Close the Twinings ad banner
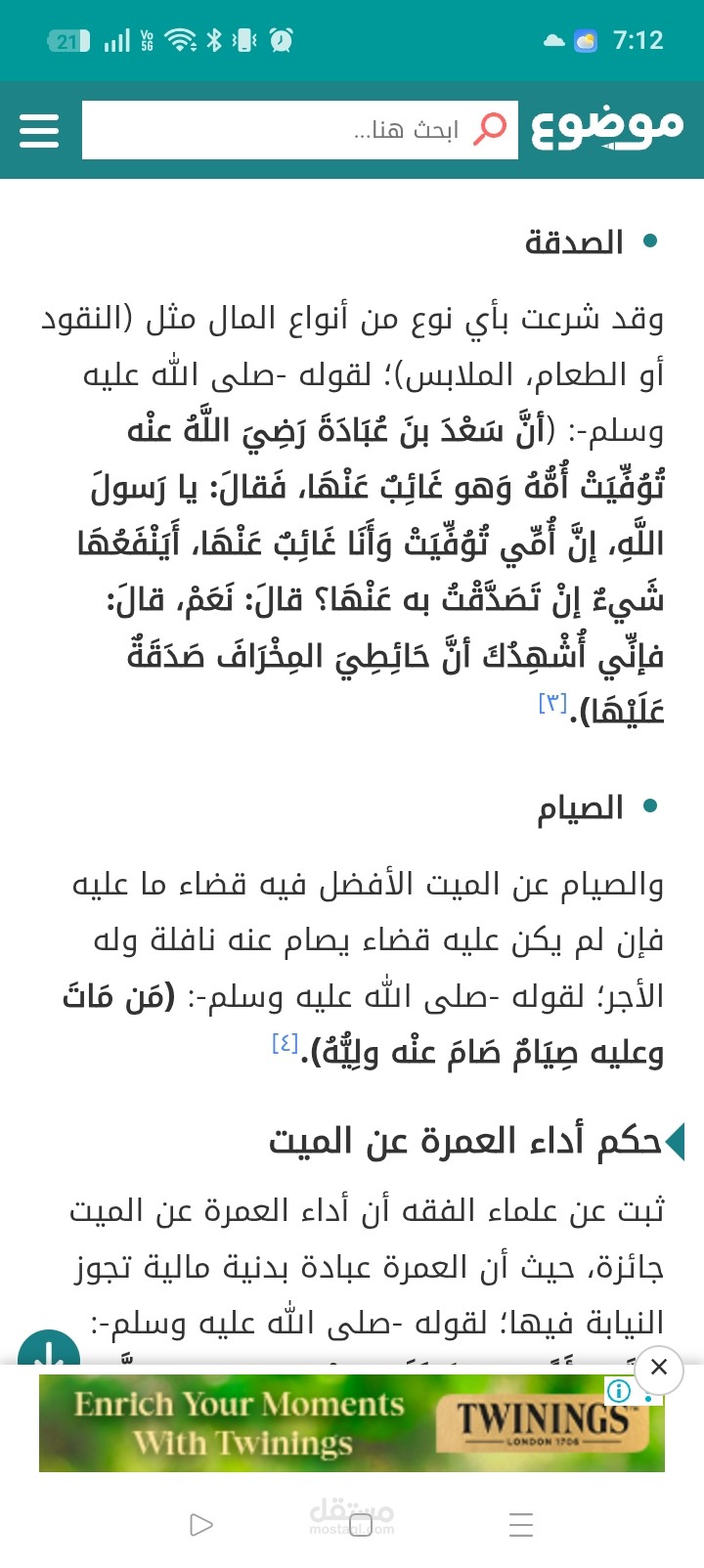This screenshot has height=1568, width=704. point(659,1367)
